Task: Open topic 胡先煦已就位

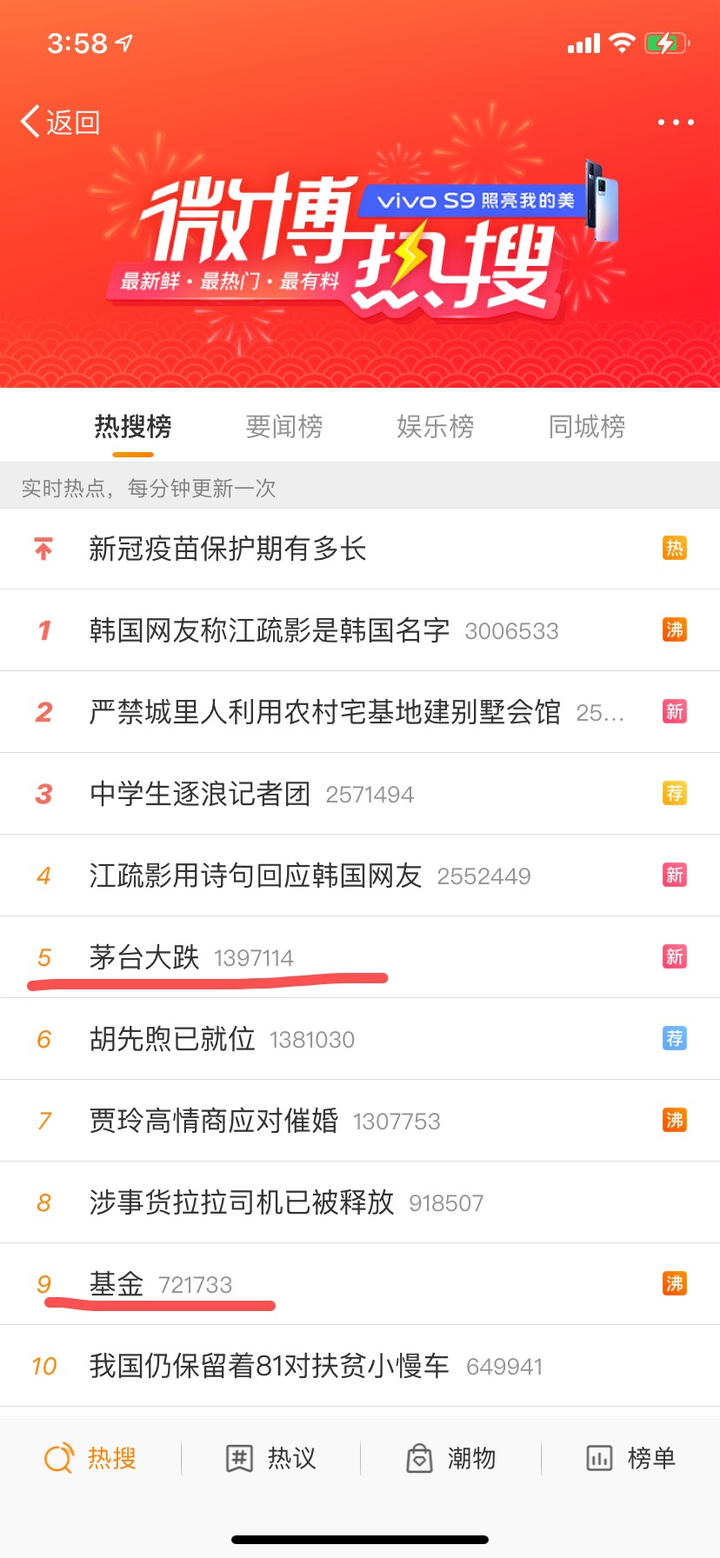Action: click(172, 1040)
